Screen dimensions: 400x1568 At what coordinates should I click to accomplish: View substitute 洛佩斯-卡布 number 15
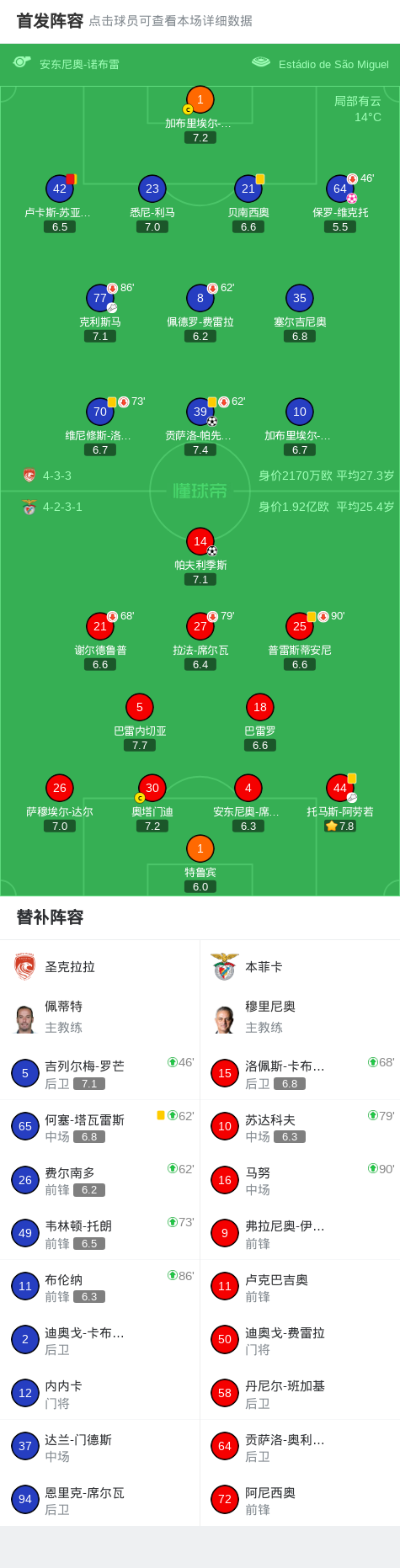[x=300, y=1073]
